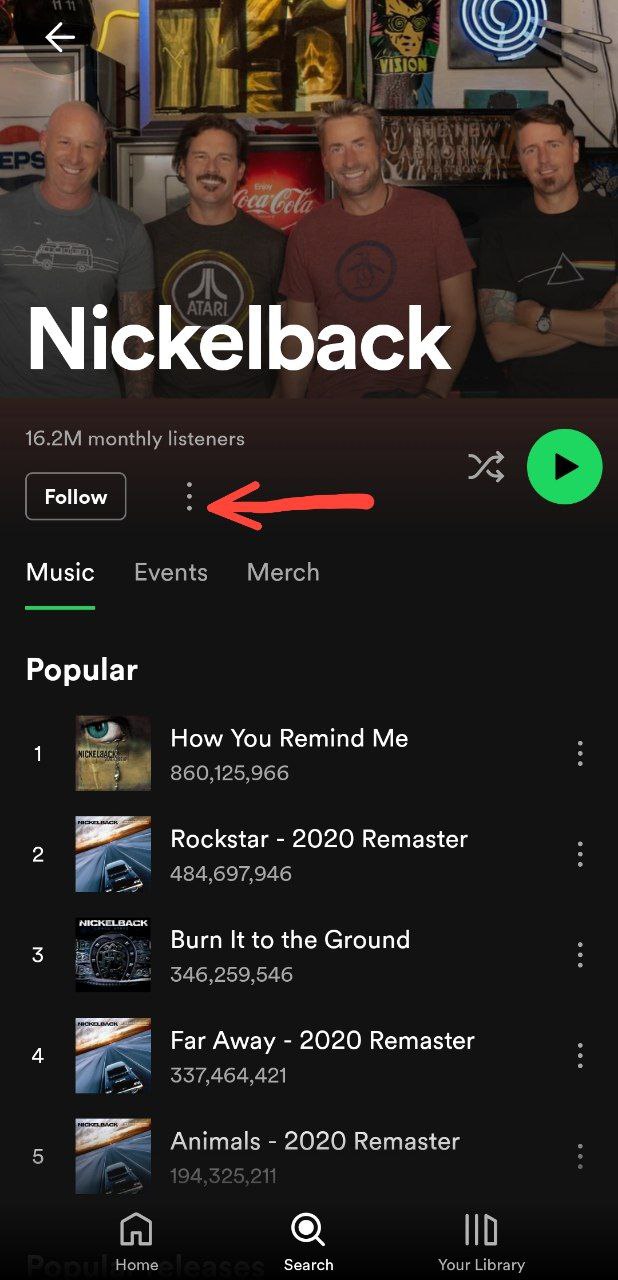Play Nickelback with the green button
Screen dimensions: 618x1280
pos(565,467)
